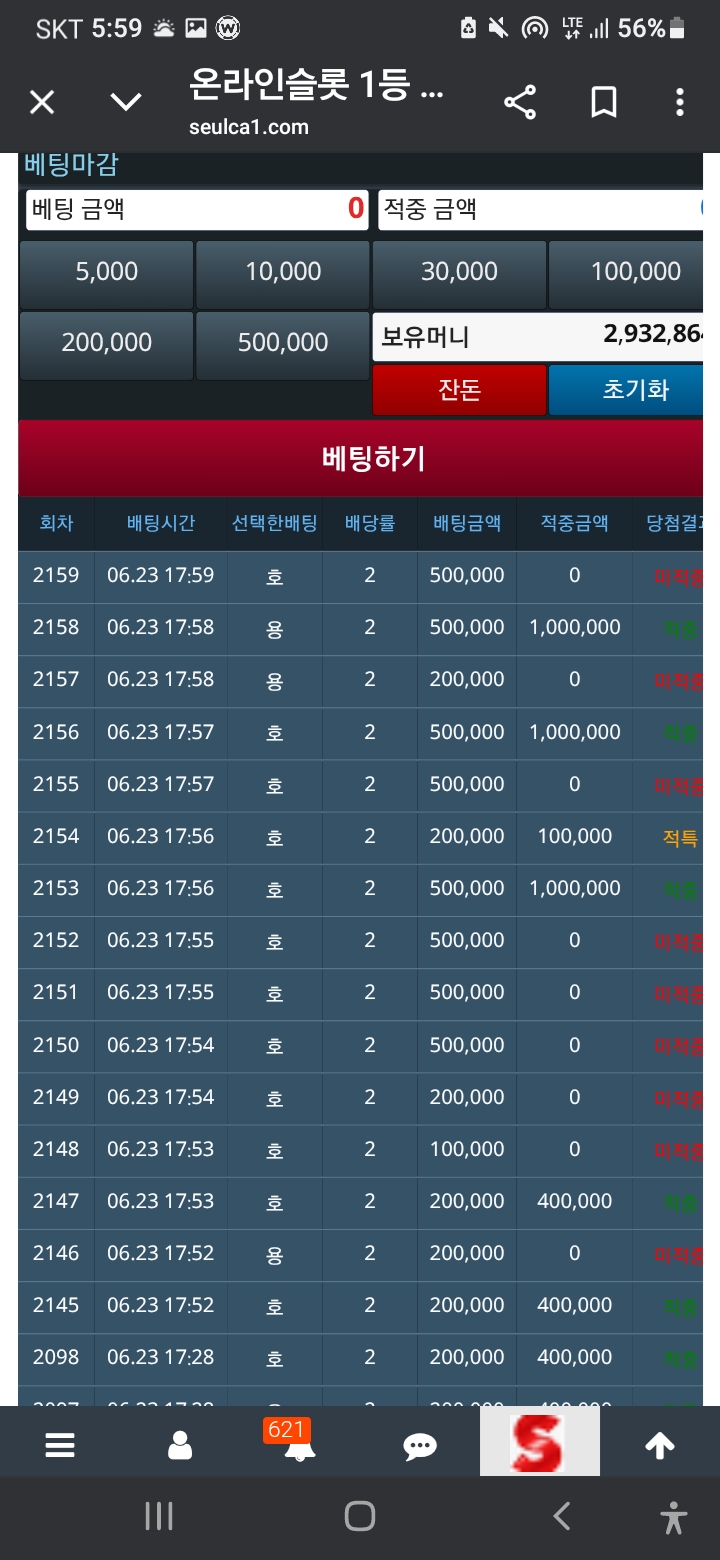Viewport: 720px width, 1560px height.
Task: Close the browser tab with the X
Action: (x=42, y=102)
